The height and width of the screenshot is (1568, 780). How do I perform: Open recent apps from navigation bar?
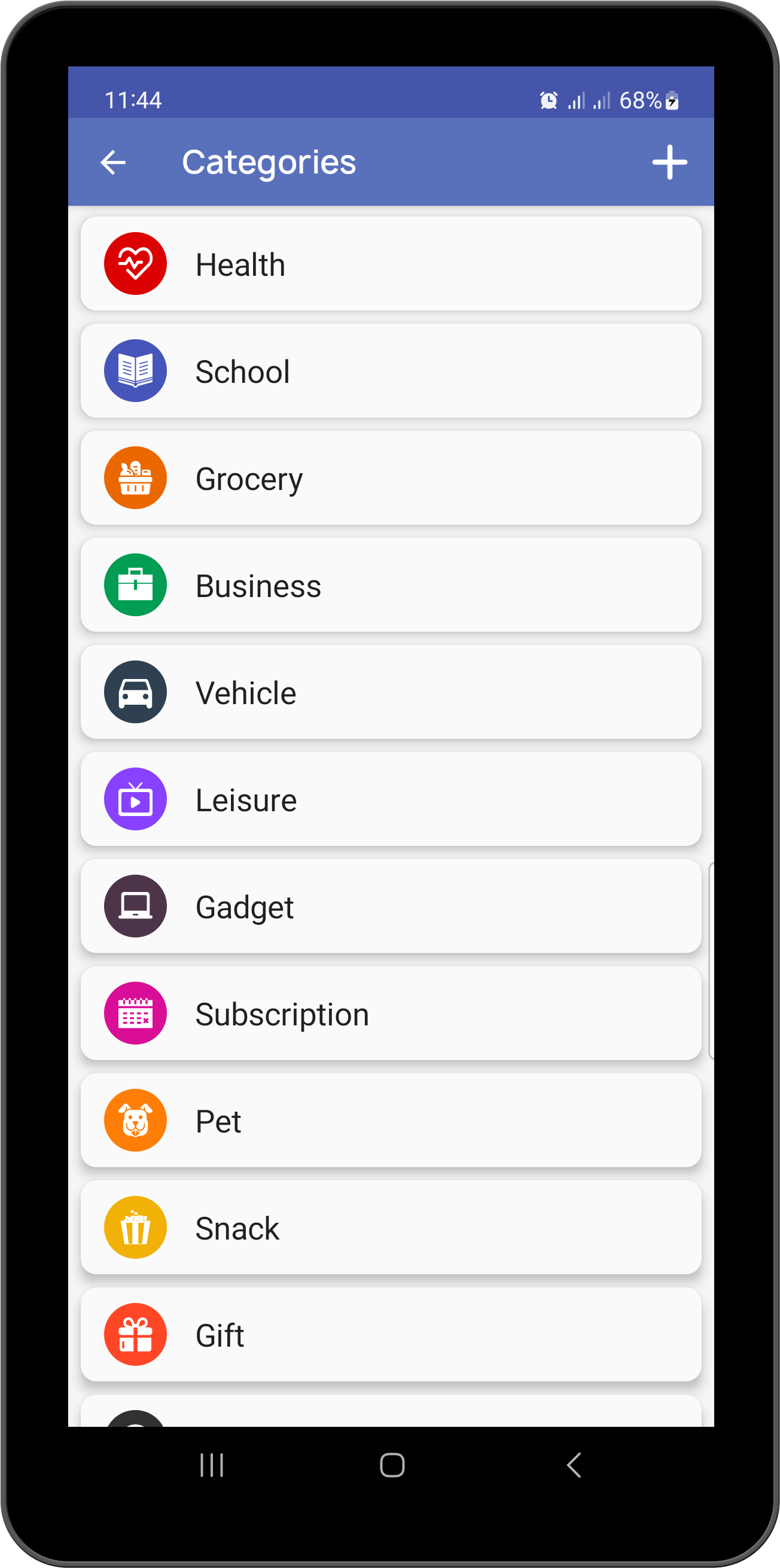pos(212,1465)
